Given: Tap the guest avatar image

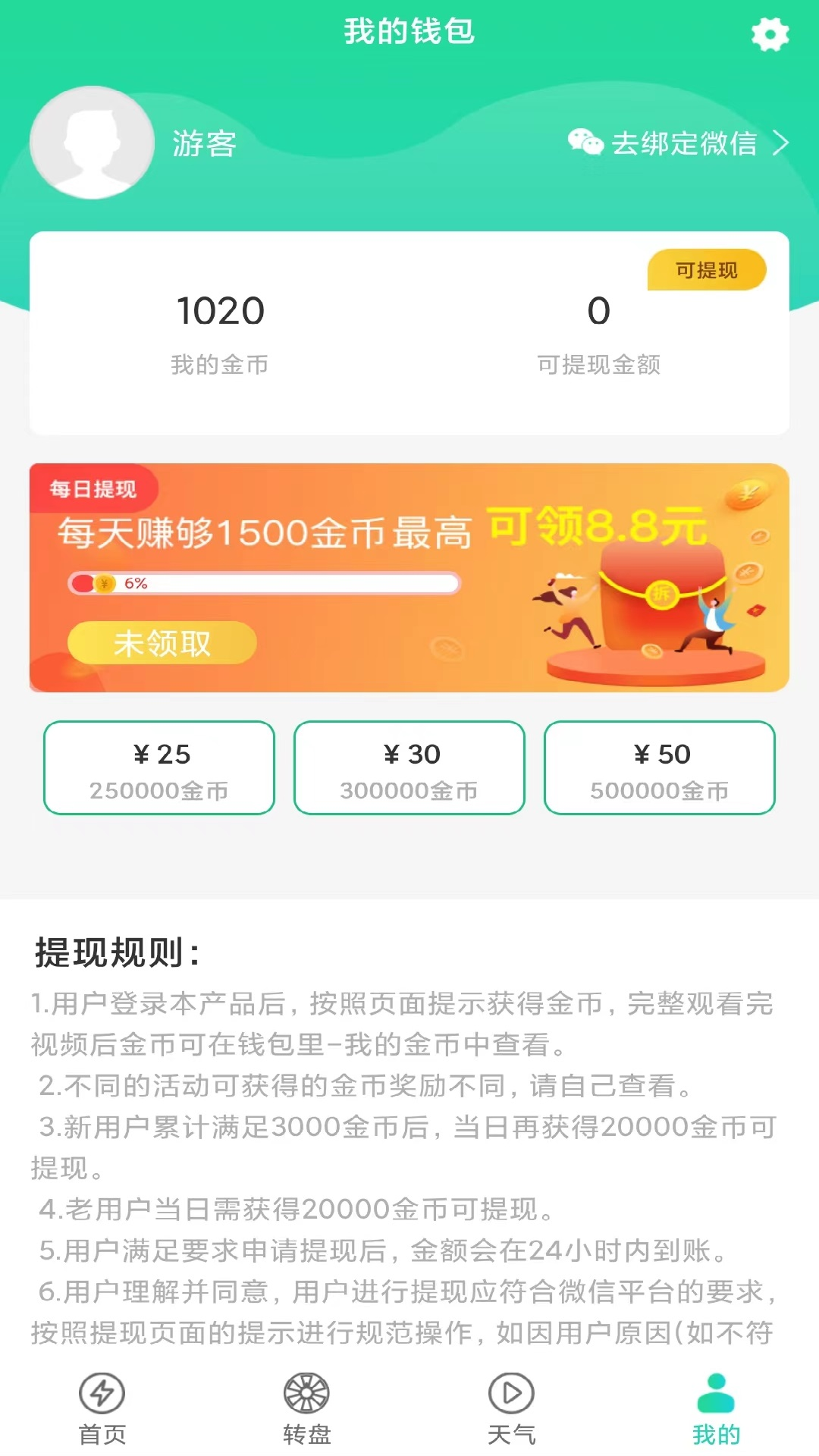Looking at the screenshot, I should 91,144.
